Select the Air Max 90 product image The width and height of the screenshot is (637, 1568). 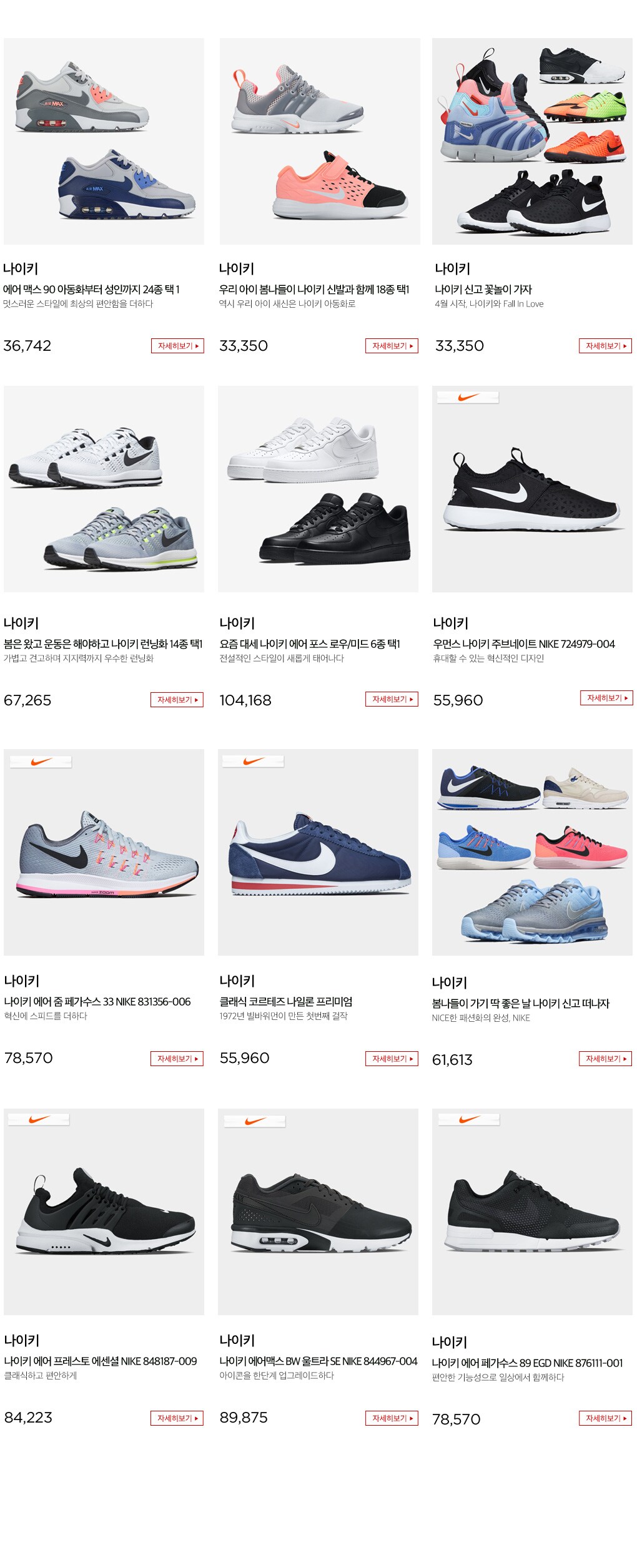104,142
